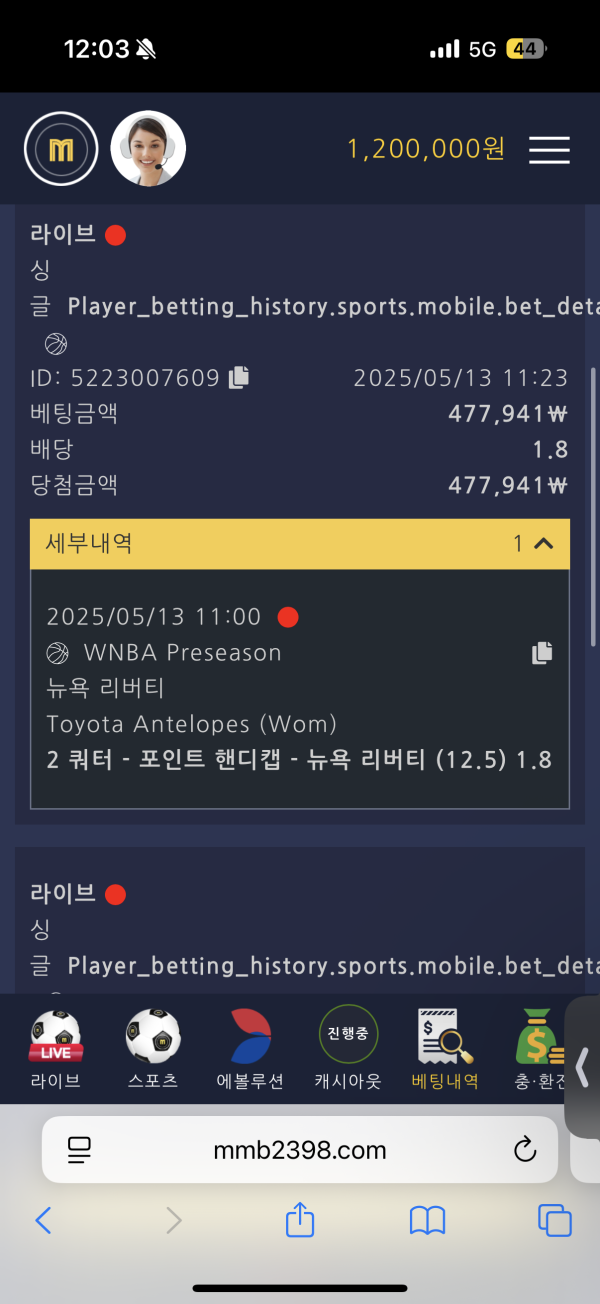The image size is (600, 1304).
Task: Reload the current page
Action: coord(525,1150)
